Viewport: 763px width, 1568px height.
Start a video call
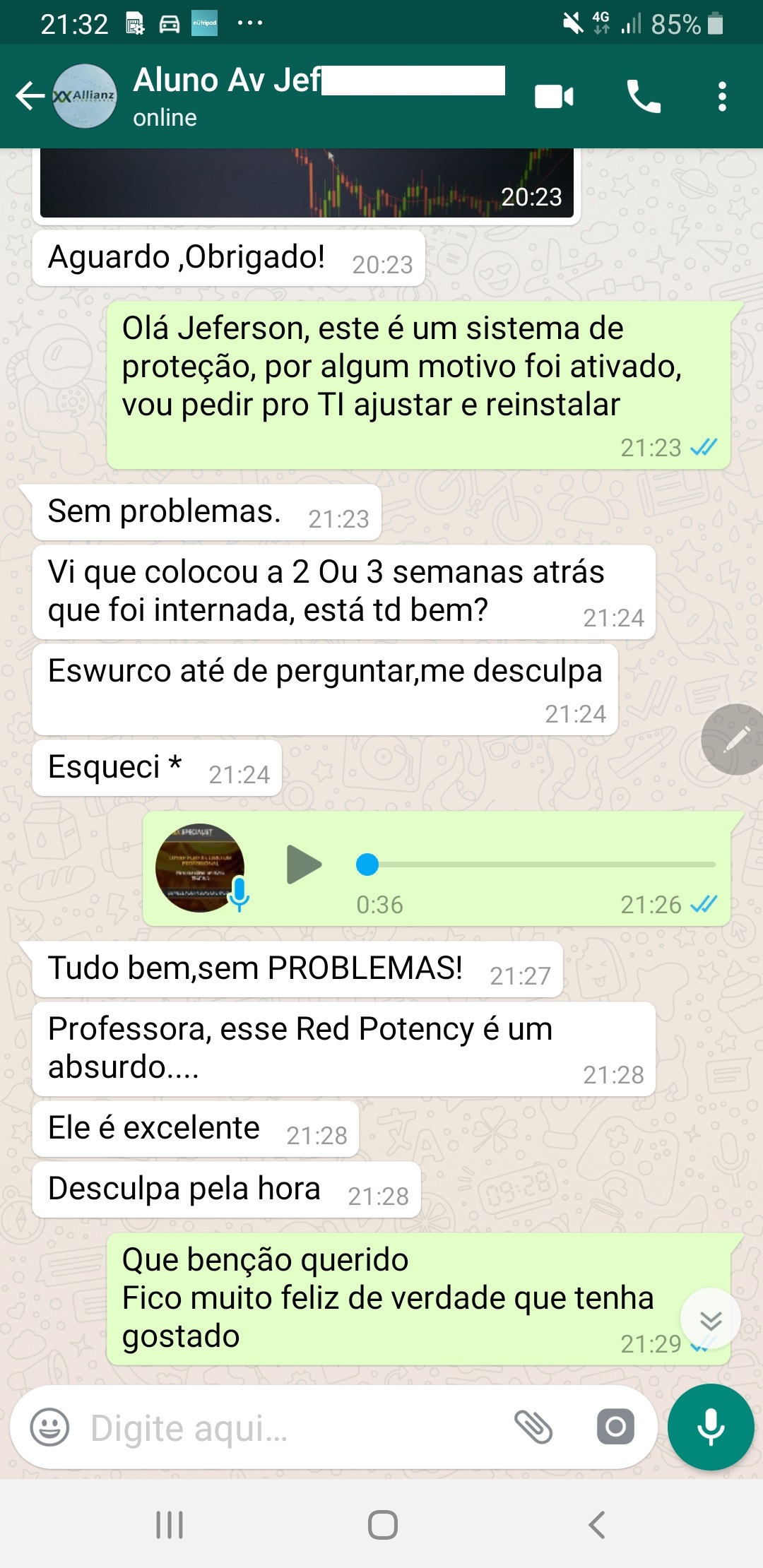point(554,96)
